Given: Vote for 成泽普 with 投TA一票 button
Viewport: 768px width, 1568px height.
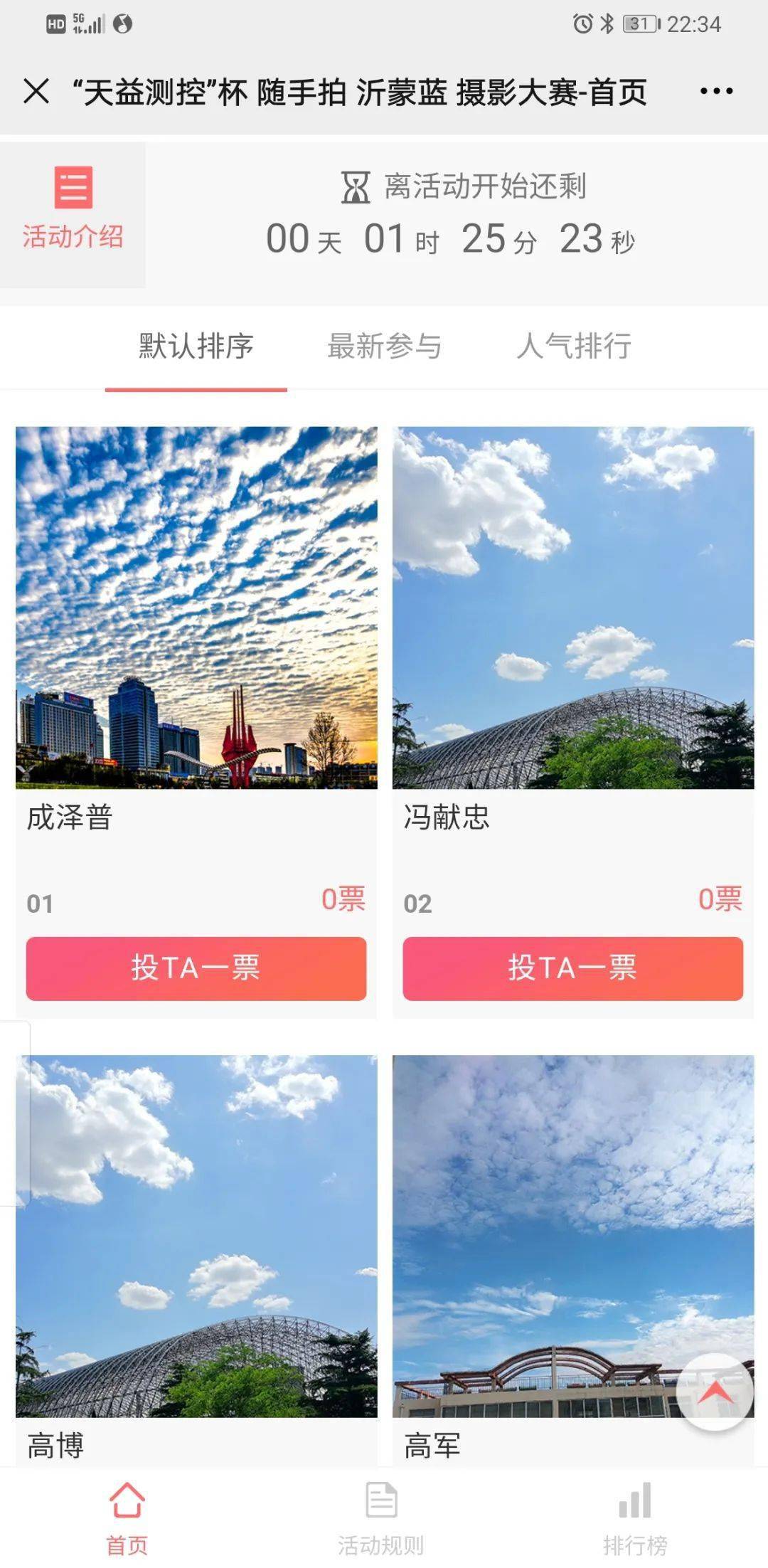Looking at the screenshot, I should click(x=196, y=969).
